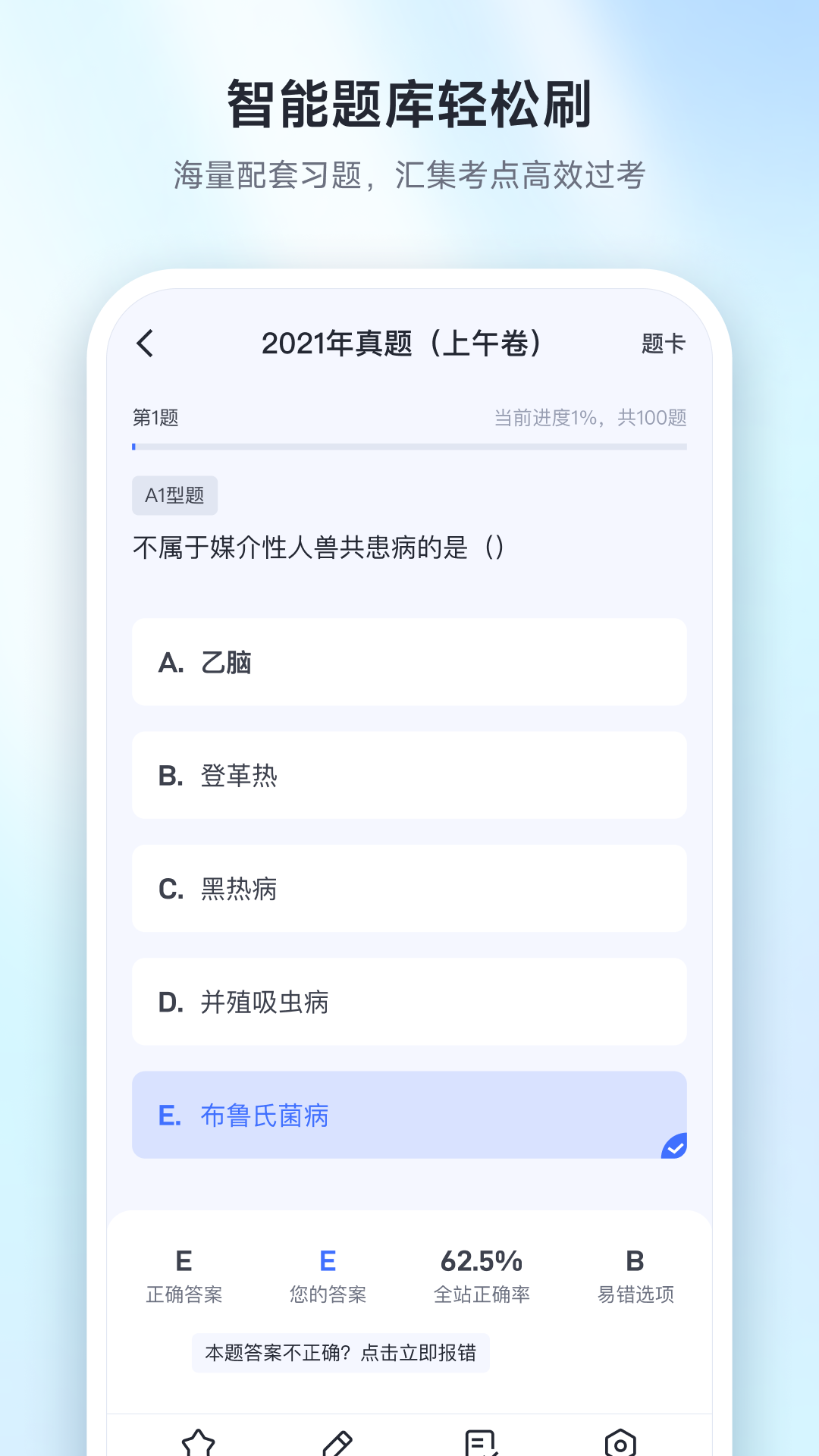The image size is (819, 1456).
Task: Go back using the left chevron arrow
Action: click(145, 343)
